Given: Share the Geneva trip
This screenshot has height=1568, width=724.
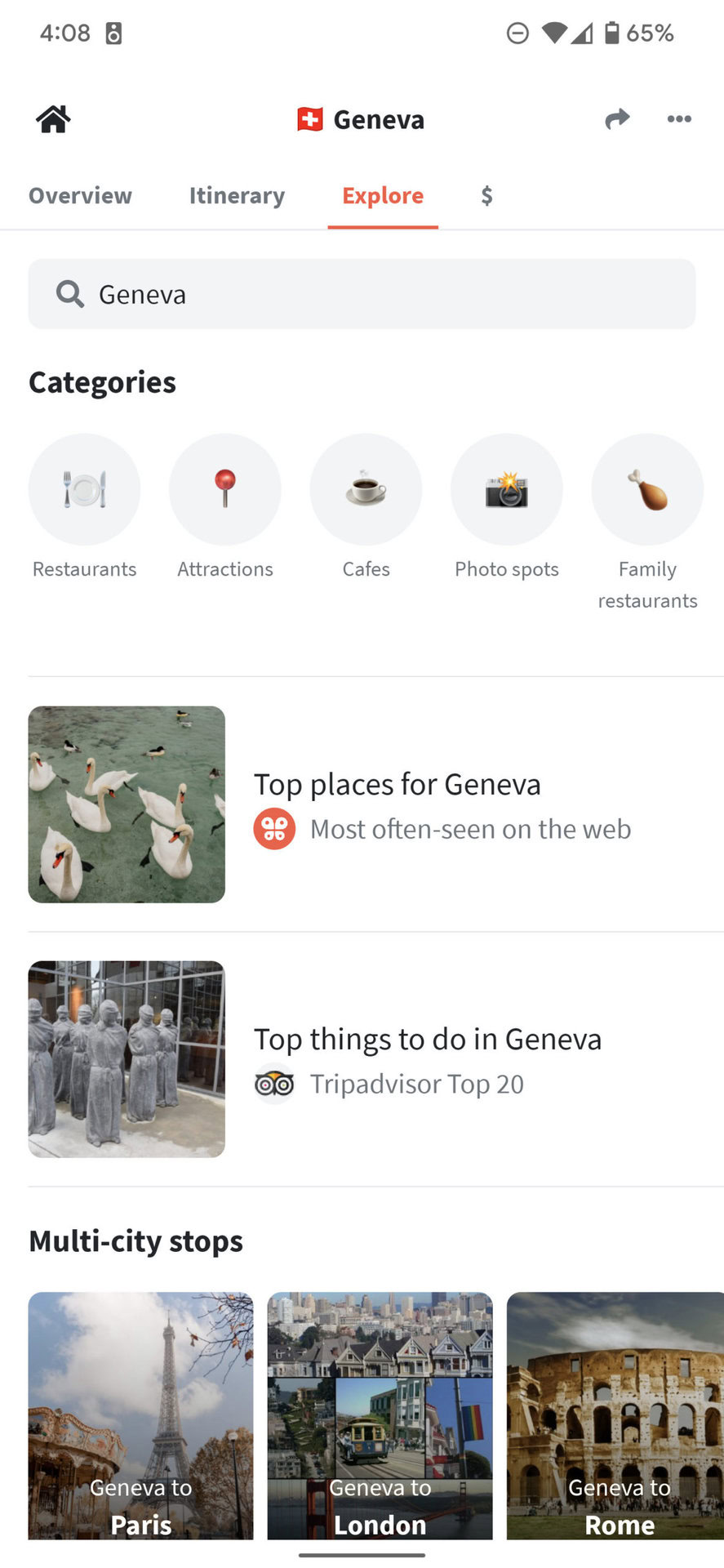Looking at the screenshot, I should (x=617, y=119).
